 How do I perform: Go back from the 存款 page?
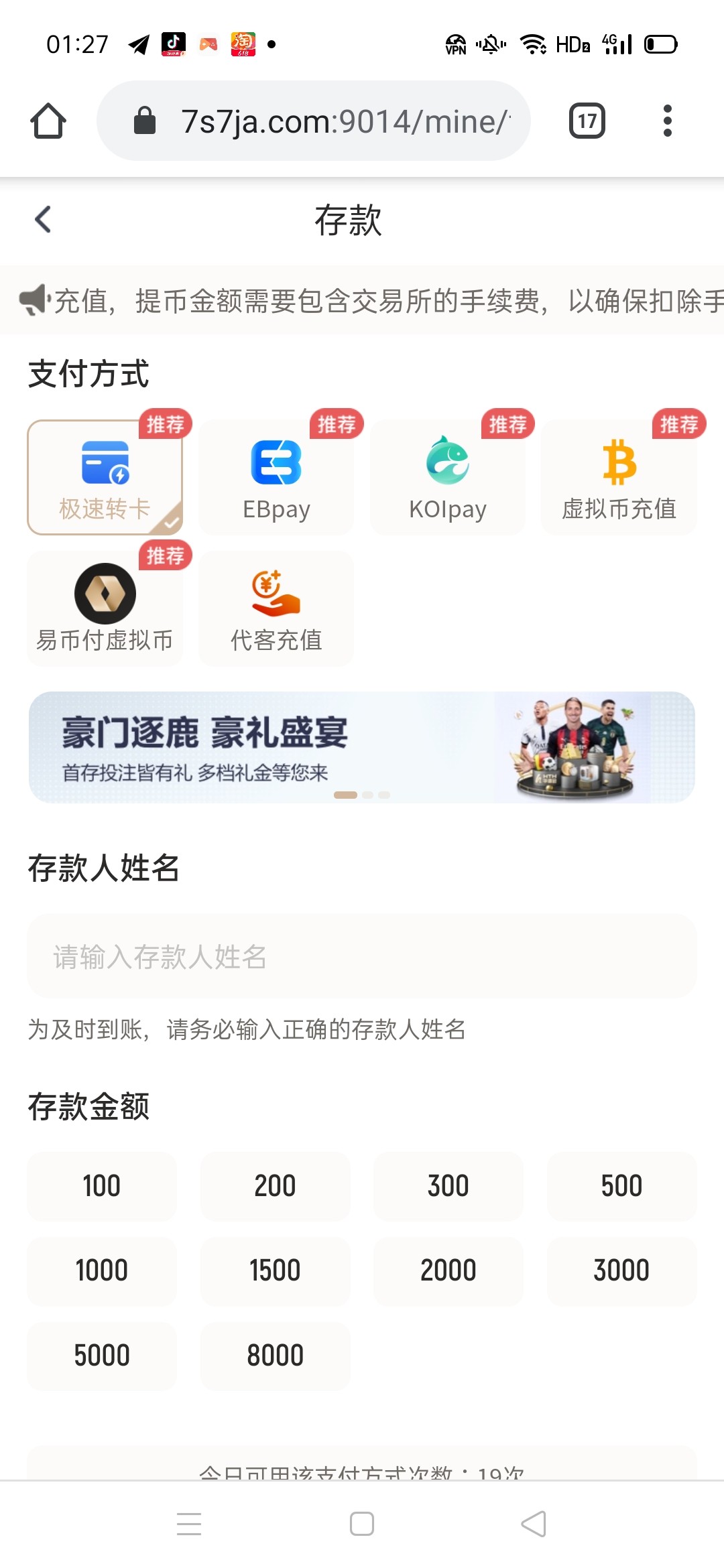pos(43,219)
